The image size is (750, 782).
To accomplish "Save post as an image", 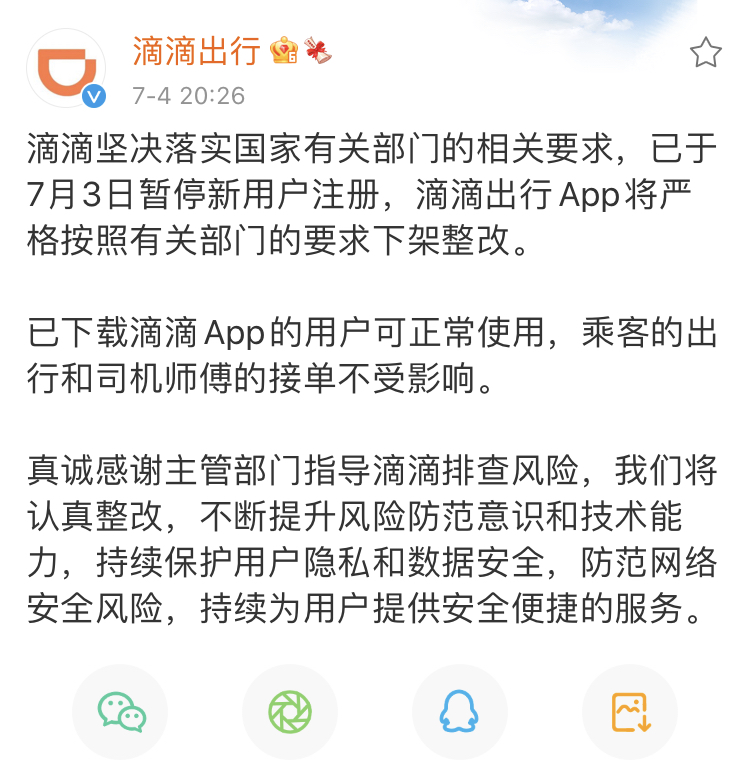I will click(x=630, y=712).
